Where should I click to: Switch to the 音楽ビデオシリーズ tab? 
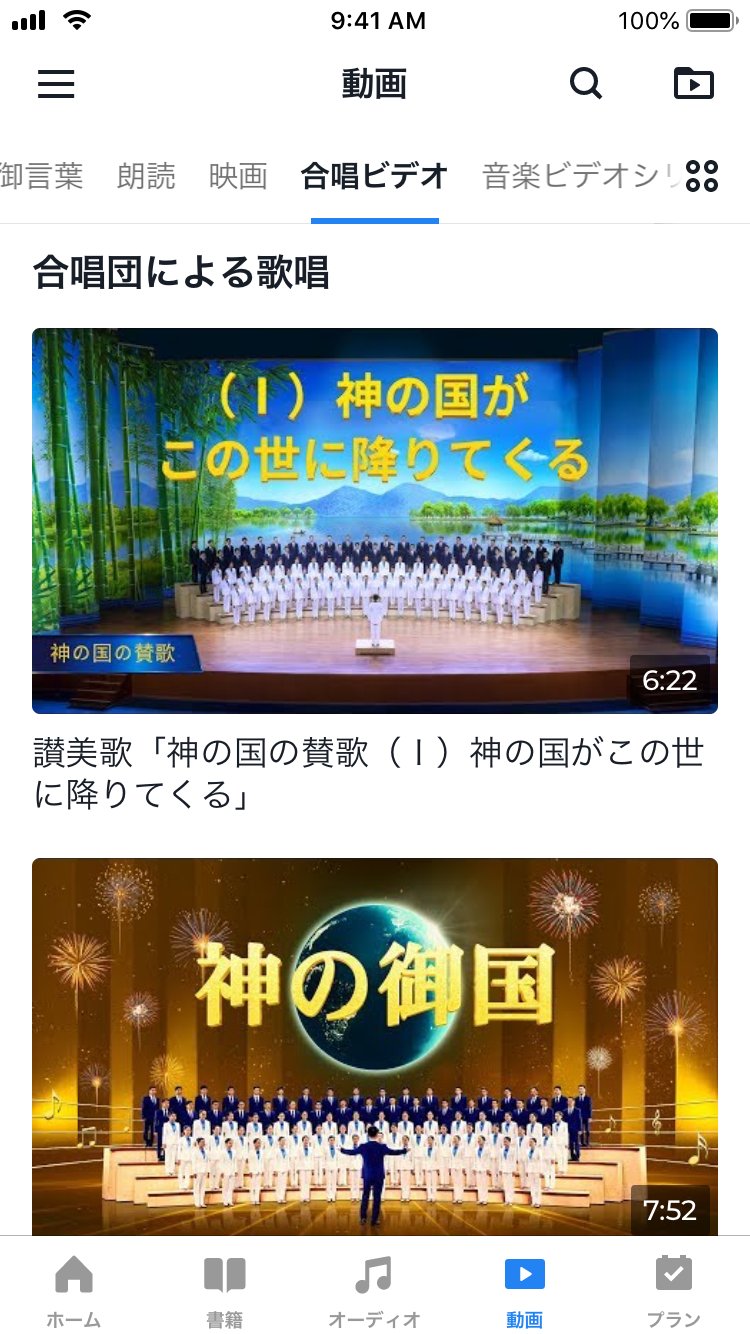[580, 177]
